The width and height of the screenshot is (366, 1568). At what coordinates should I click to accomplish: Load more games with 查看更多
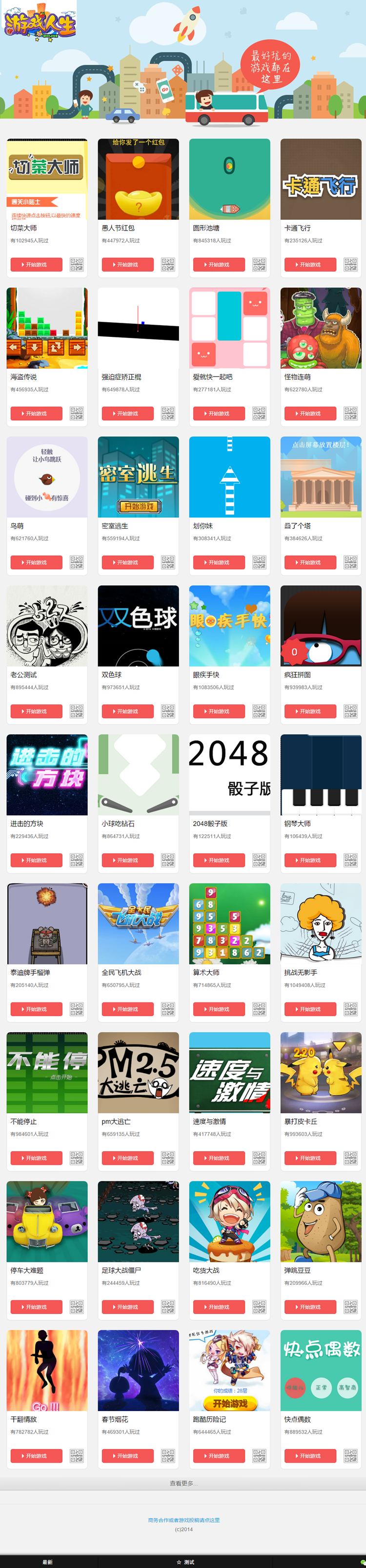click(183, 1483)
